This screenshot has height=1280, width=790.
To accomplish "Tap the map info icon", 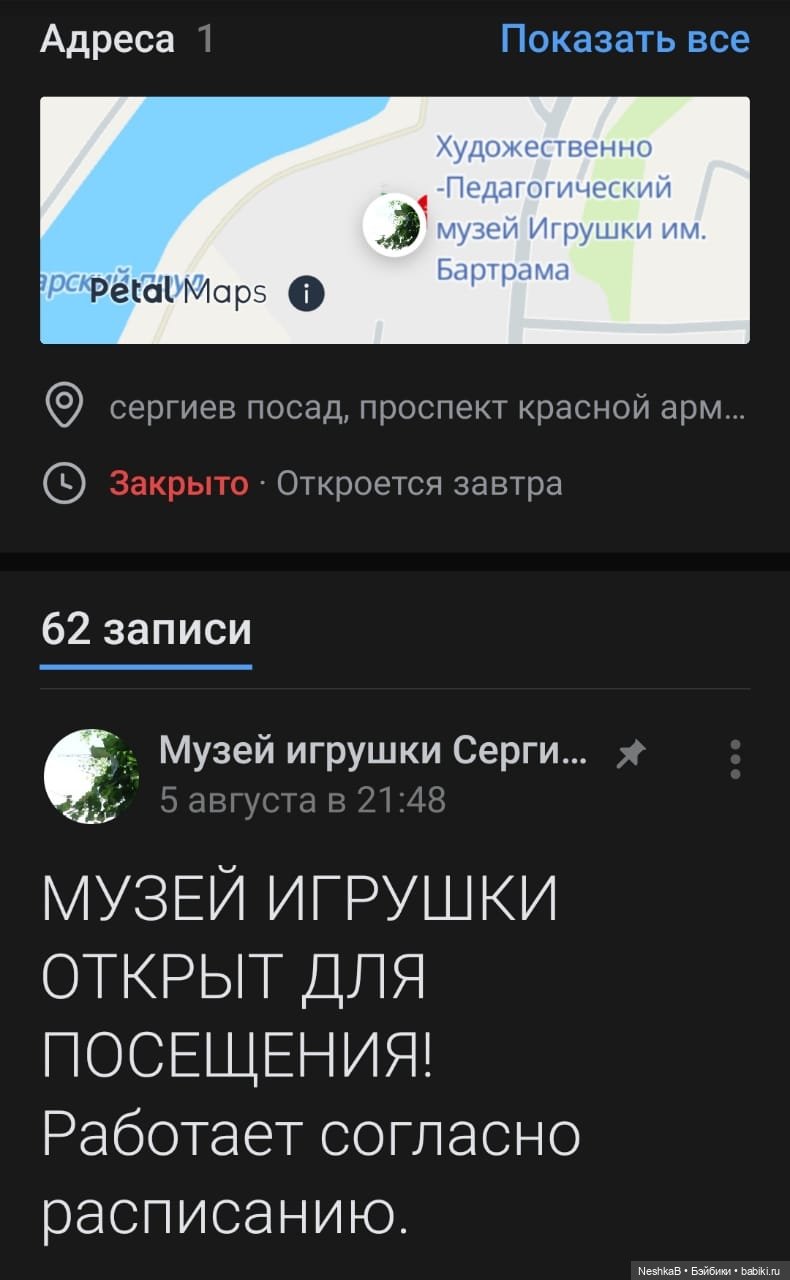I will 306,294.
